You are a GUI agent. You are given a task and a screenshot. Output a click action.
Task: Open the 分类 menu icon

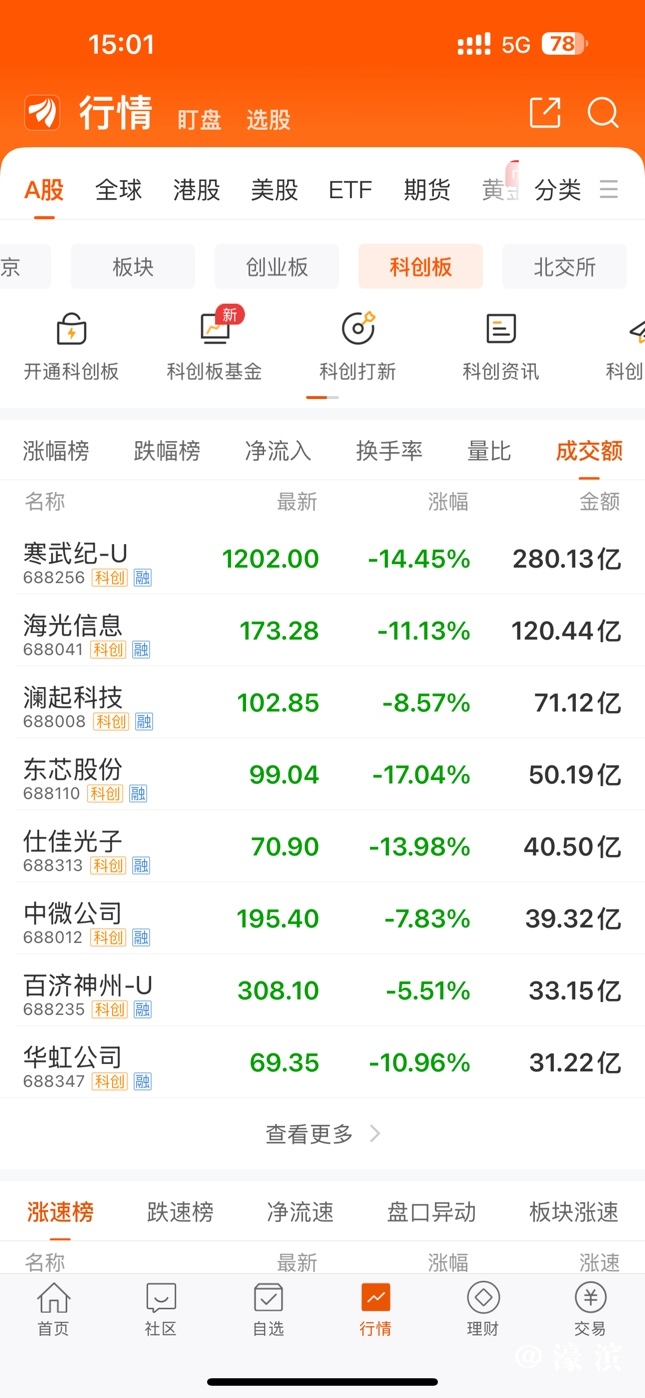coord(608,190)
